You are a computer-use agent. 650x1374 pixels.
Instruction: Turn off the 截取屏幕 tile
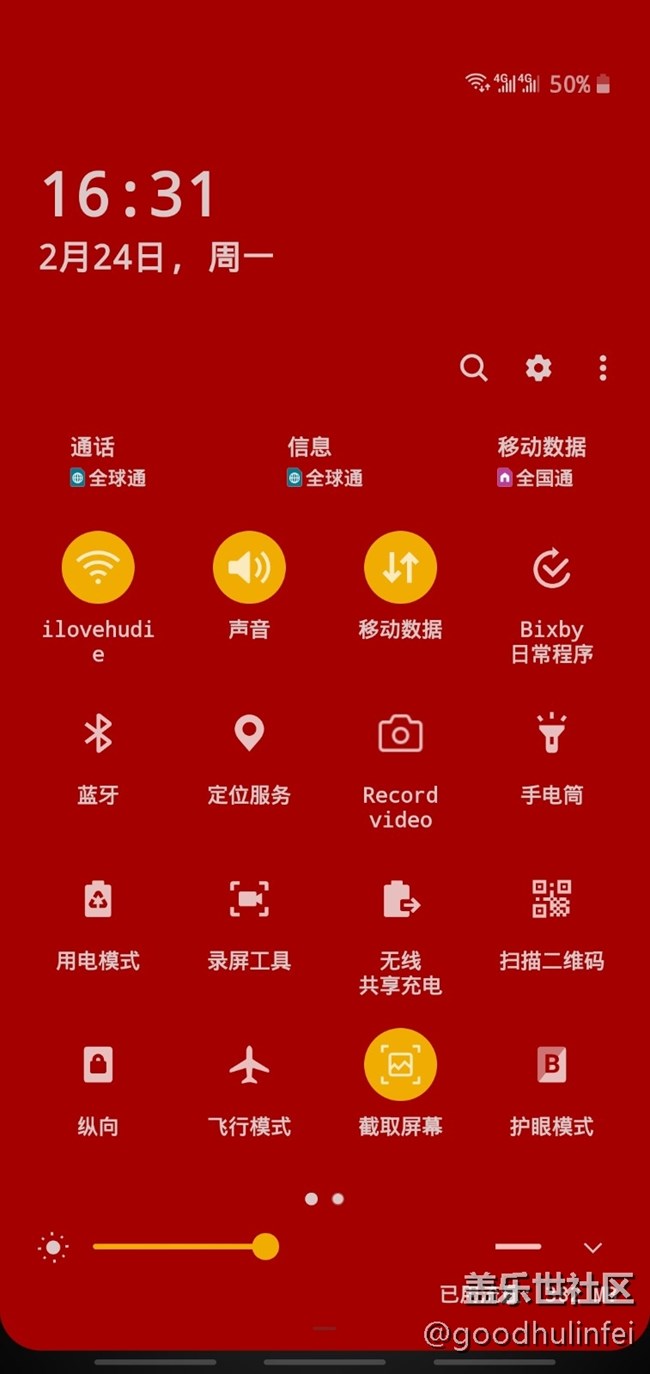pyautogui.click(x=400, y=1065)
